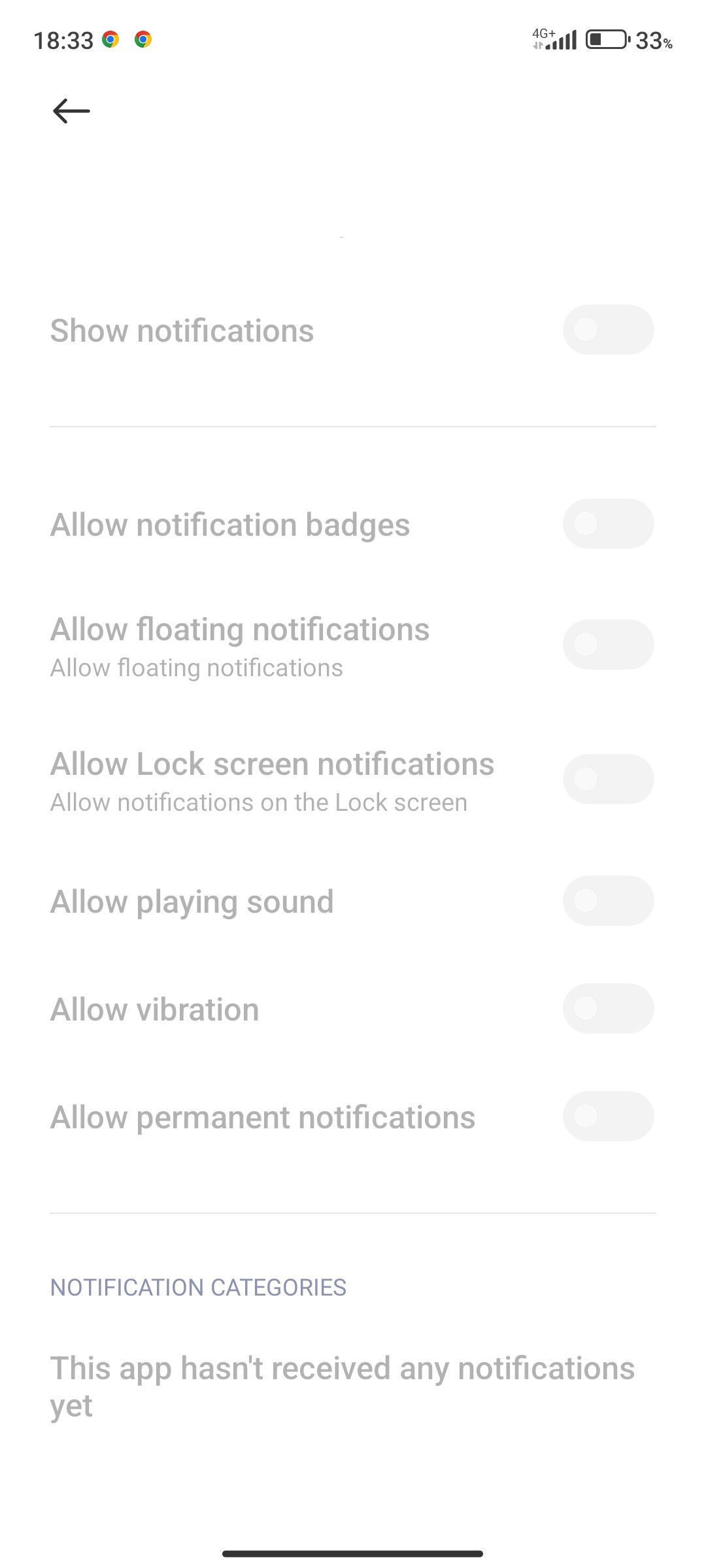Switch on Allow Lock screen notifications
Viewport: 706px width, 1568px height.
tap(608, 779)
